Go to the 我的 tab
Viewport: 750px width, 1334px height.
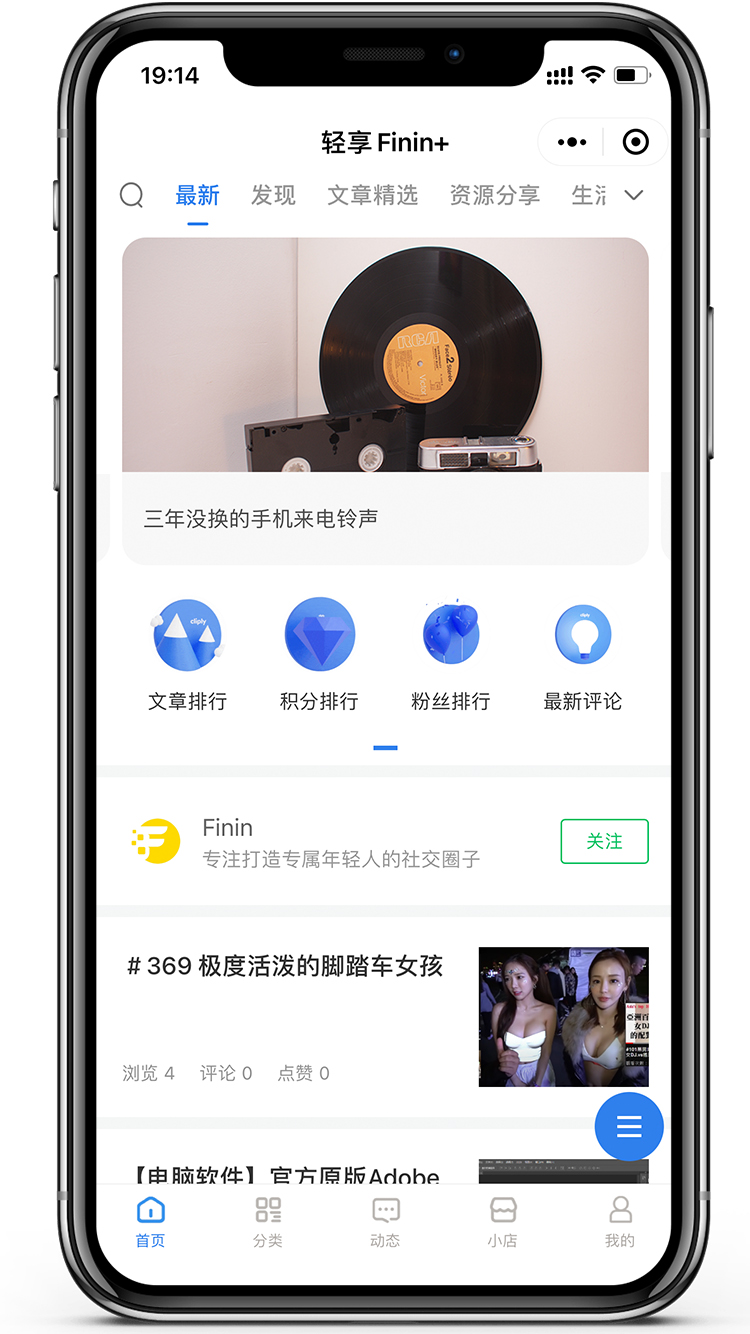(x=620, y=1222)
